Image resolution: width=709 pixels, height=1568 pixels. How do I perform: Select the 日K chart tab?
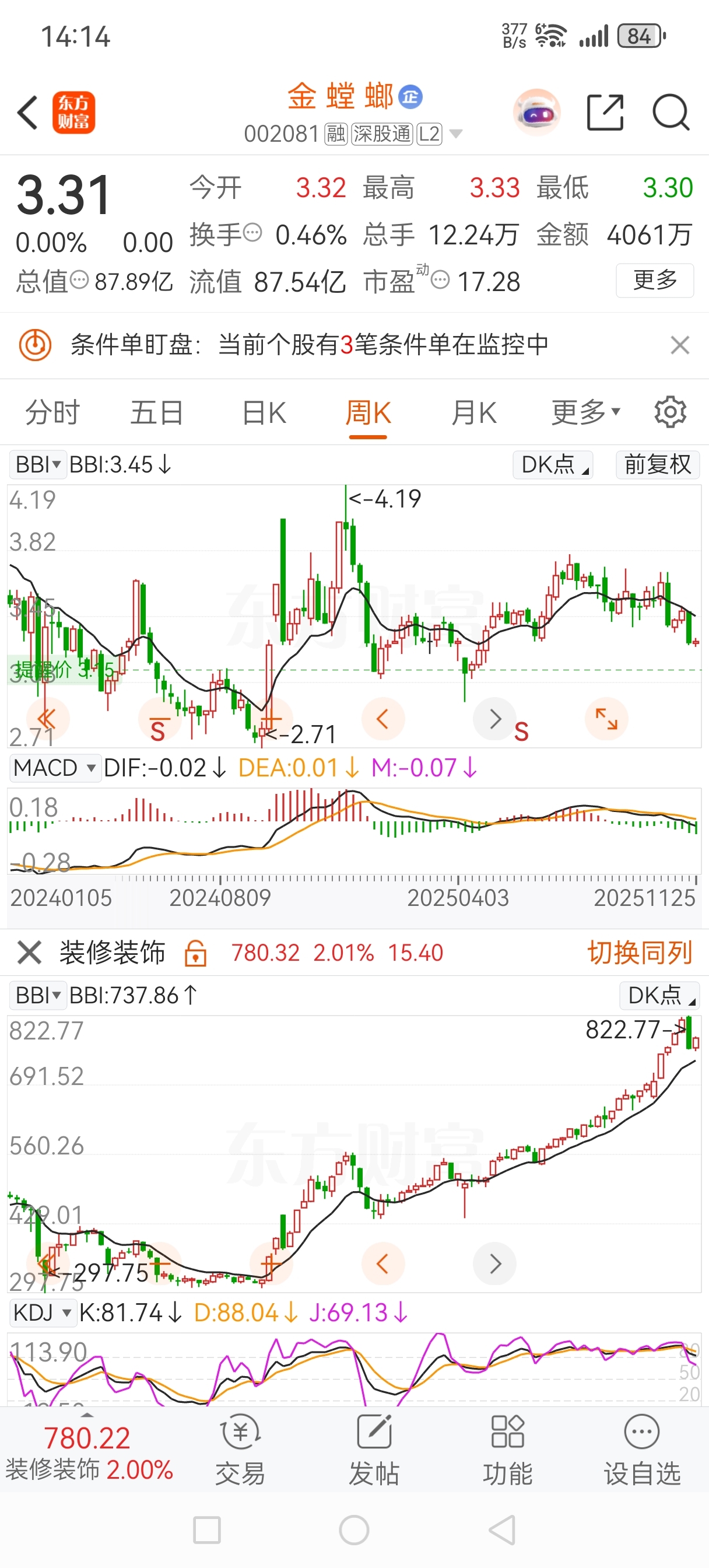point(264,412)
